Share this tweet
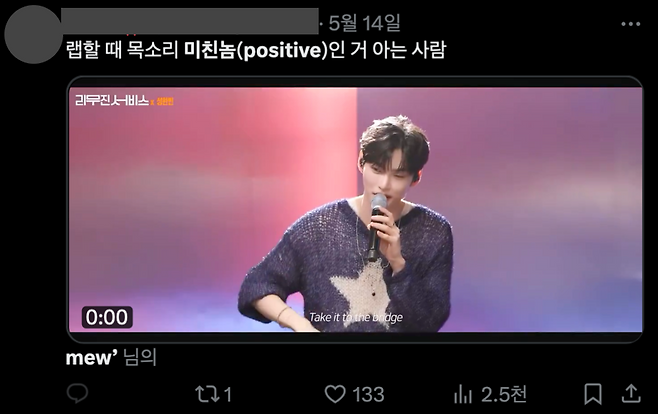The image size is (658, 414). (x=631, y=394)
